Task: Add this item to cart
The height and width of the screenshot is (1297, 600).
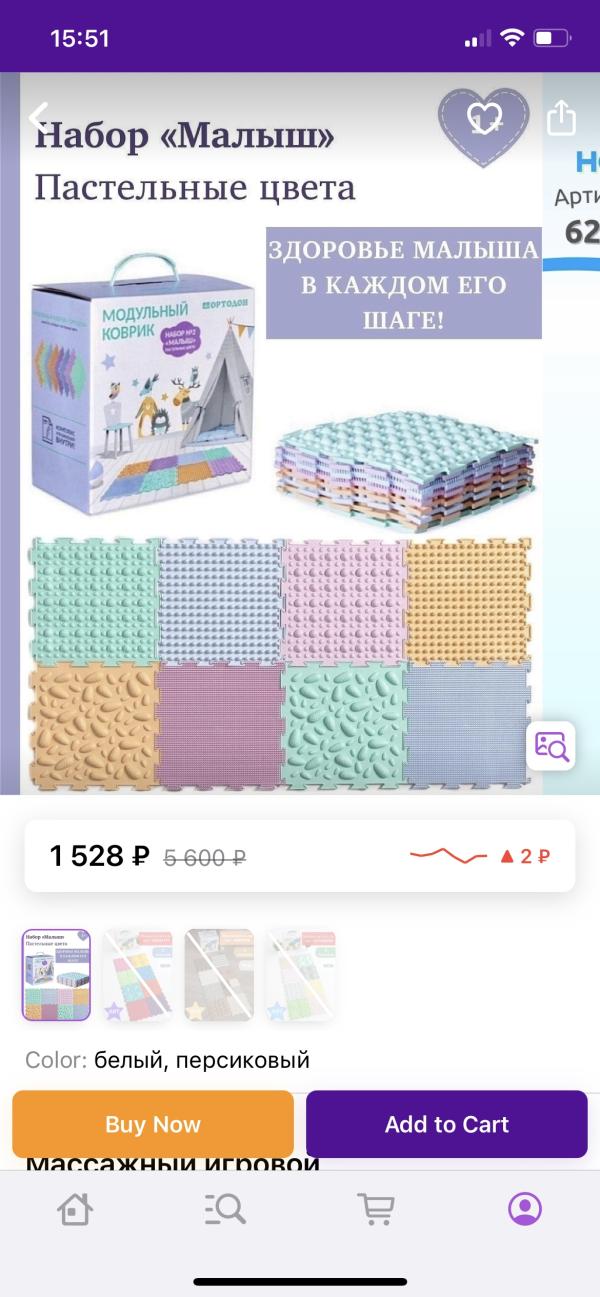Action: pos(446,1124)
